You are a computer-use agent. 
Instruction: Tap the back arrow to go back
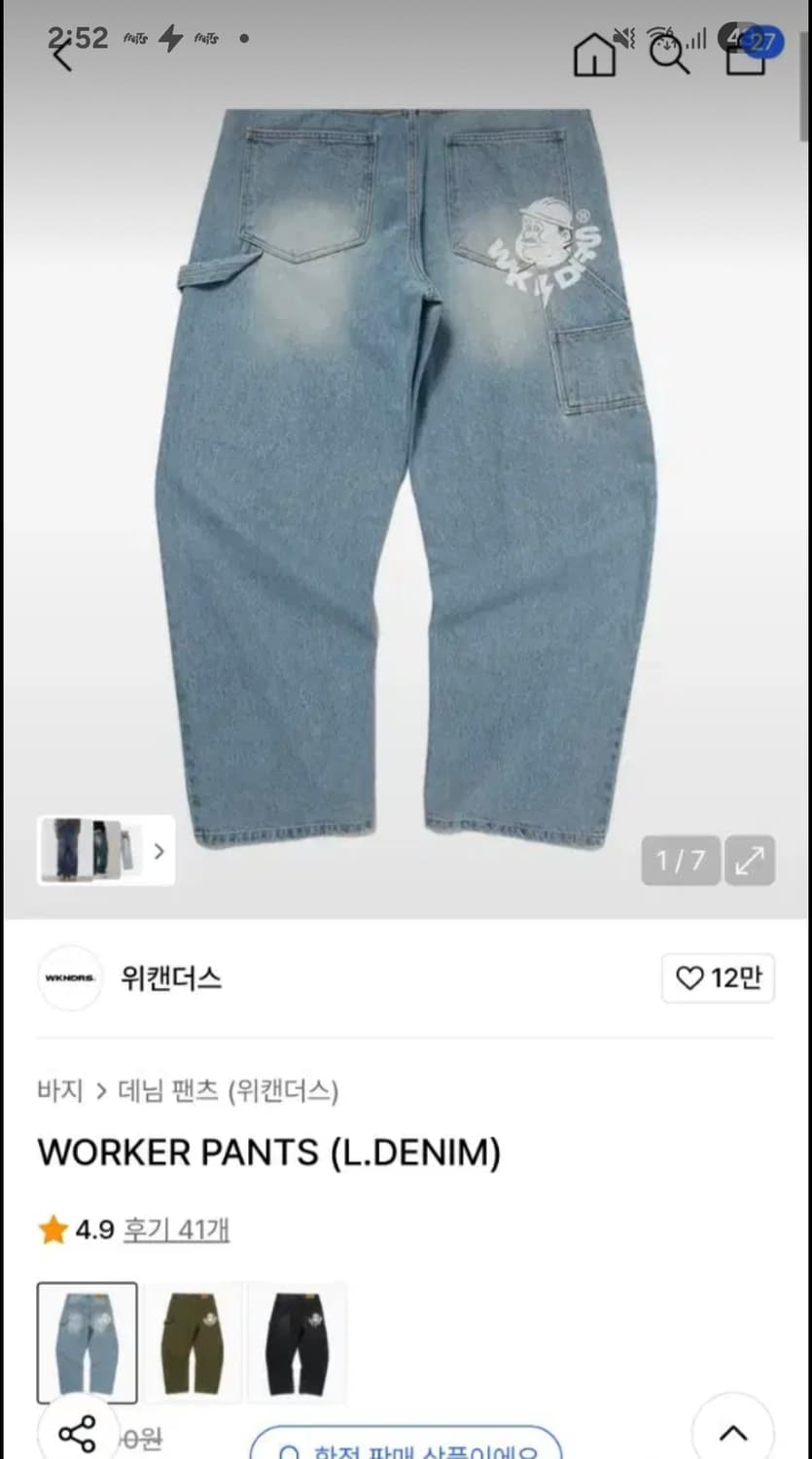click(61, 55)
